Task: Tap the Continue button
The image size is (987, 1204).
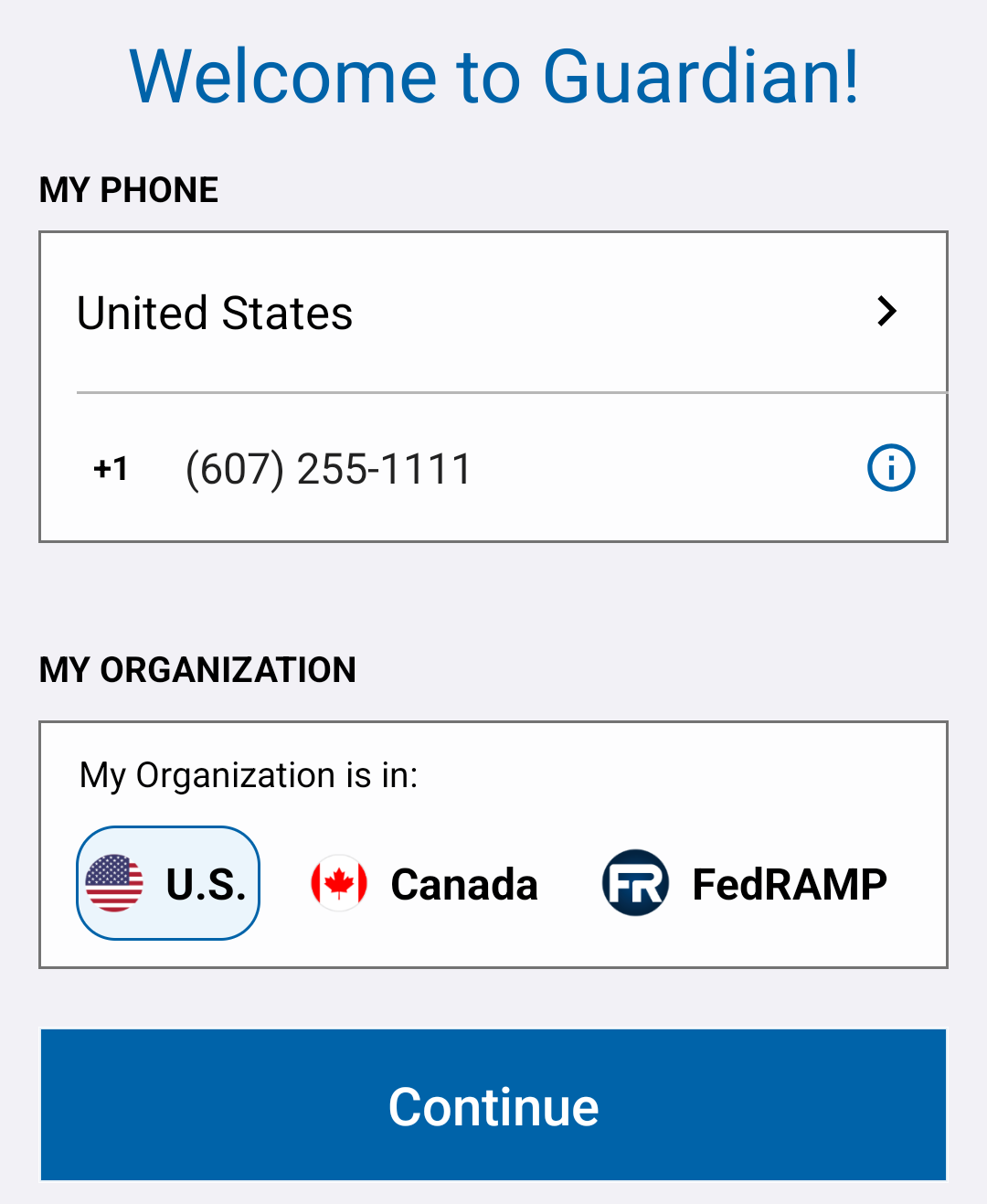Action: click(x=493, y=1105)
